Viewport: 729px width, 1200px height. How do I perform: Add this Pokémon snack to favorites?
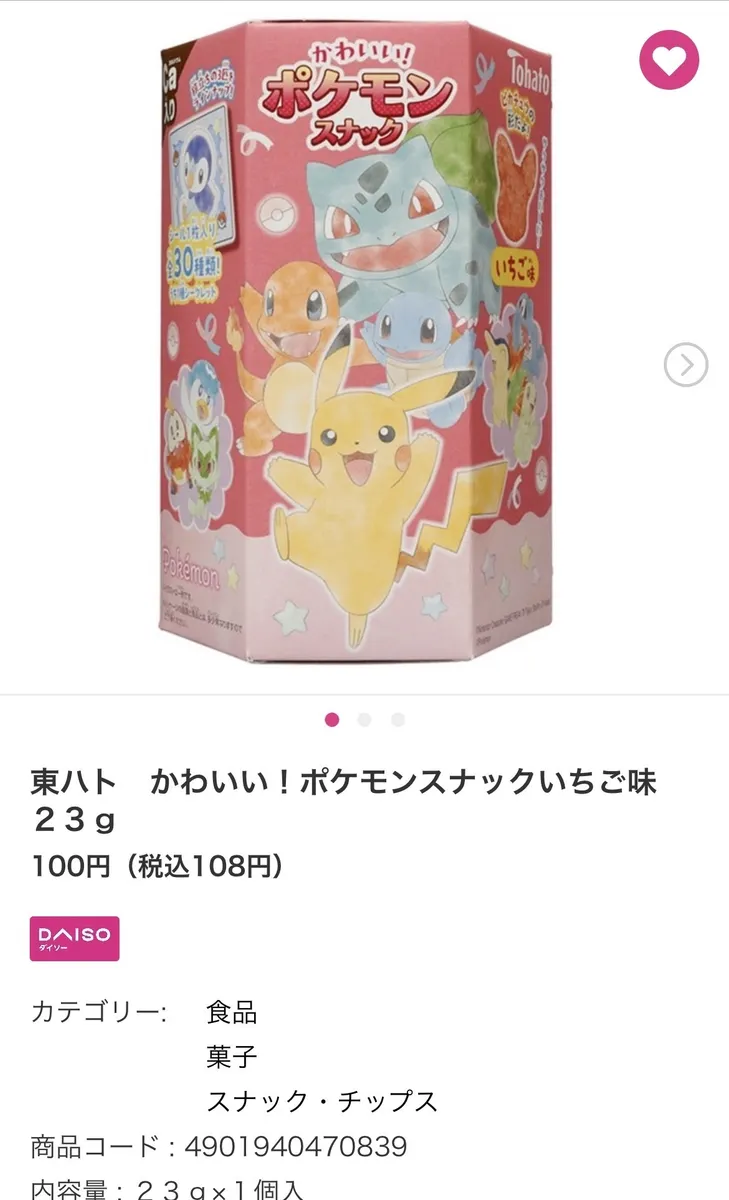pos(669,60)
